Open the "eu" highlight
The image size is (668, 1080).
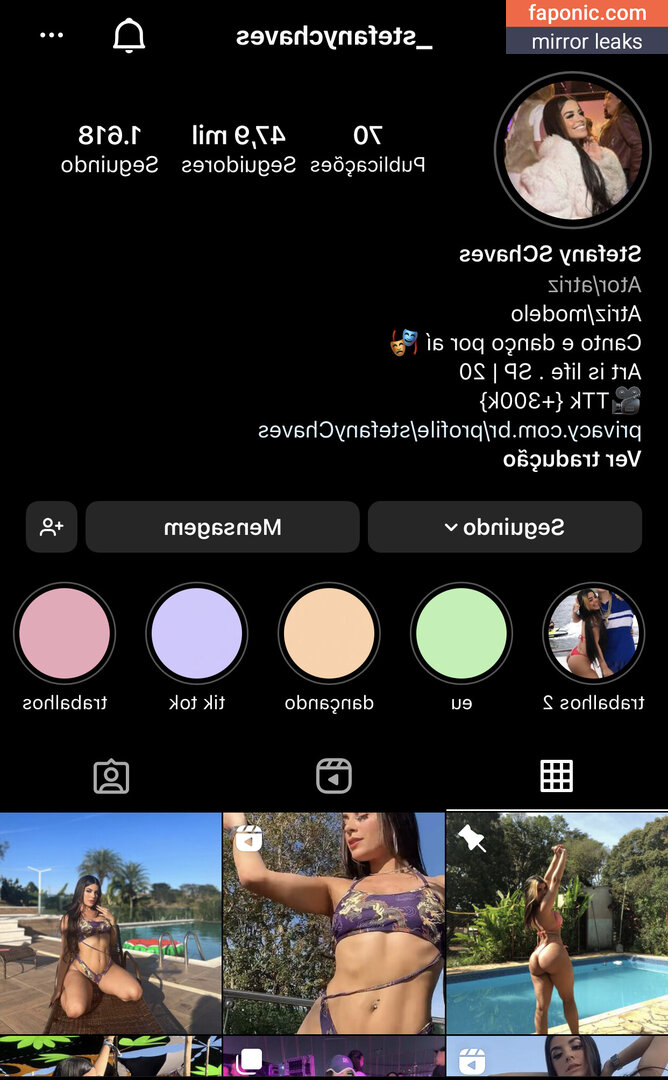pyautogui.click(x=461, y=633)
